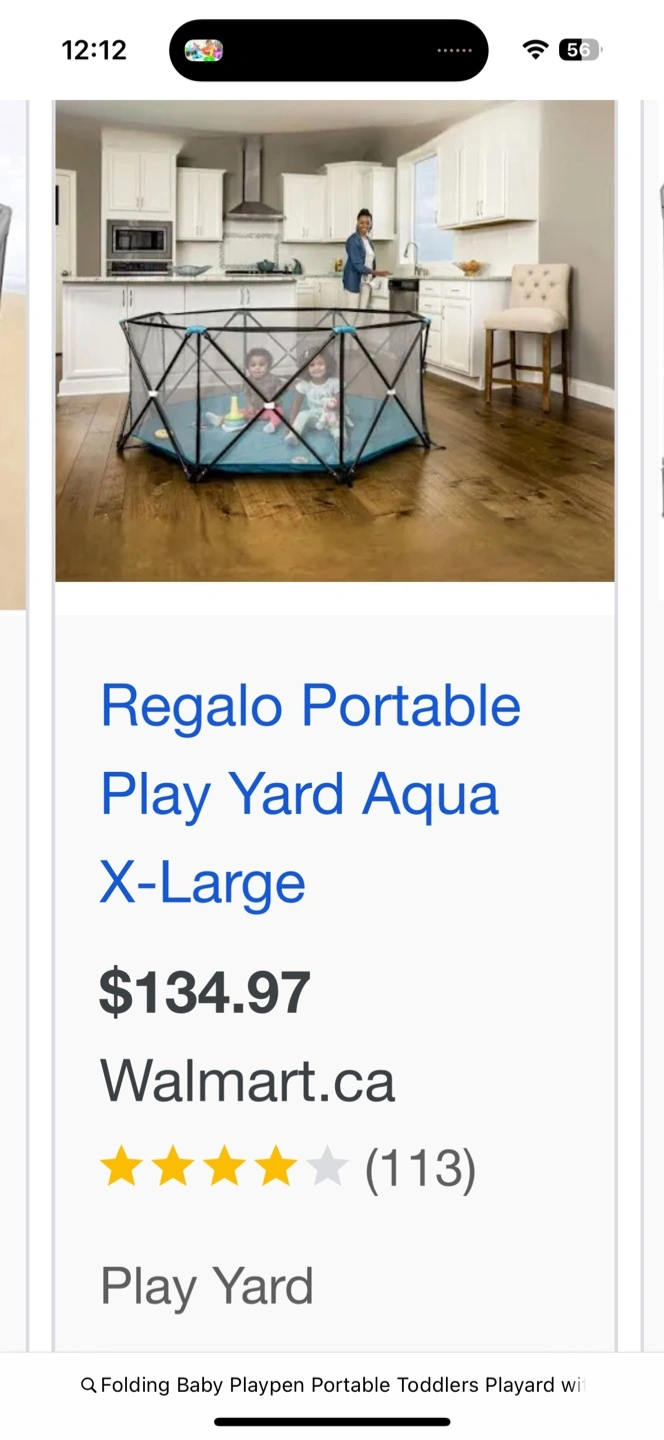View the play yard product photo
664x1440 pixels.
coord(335,340)
